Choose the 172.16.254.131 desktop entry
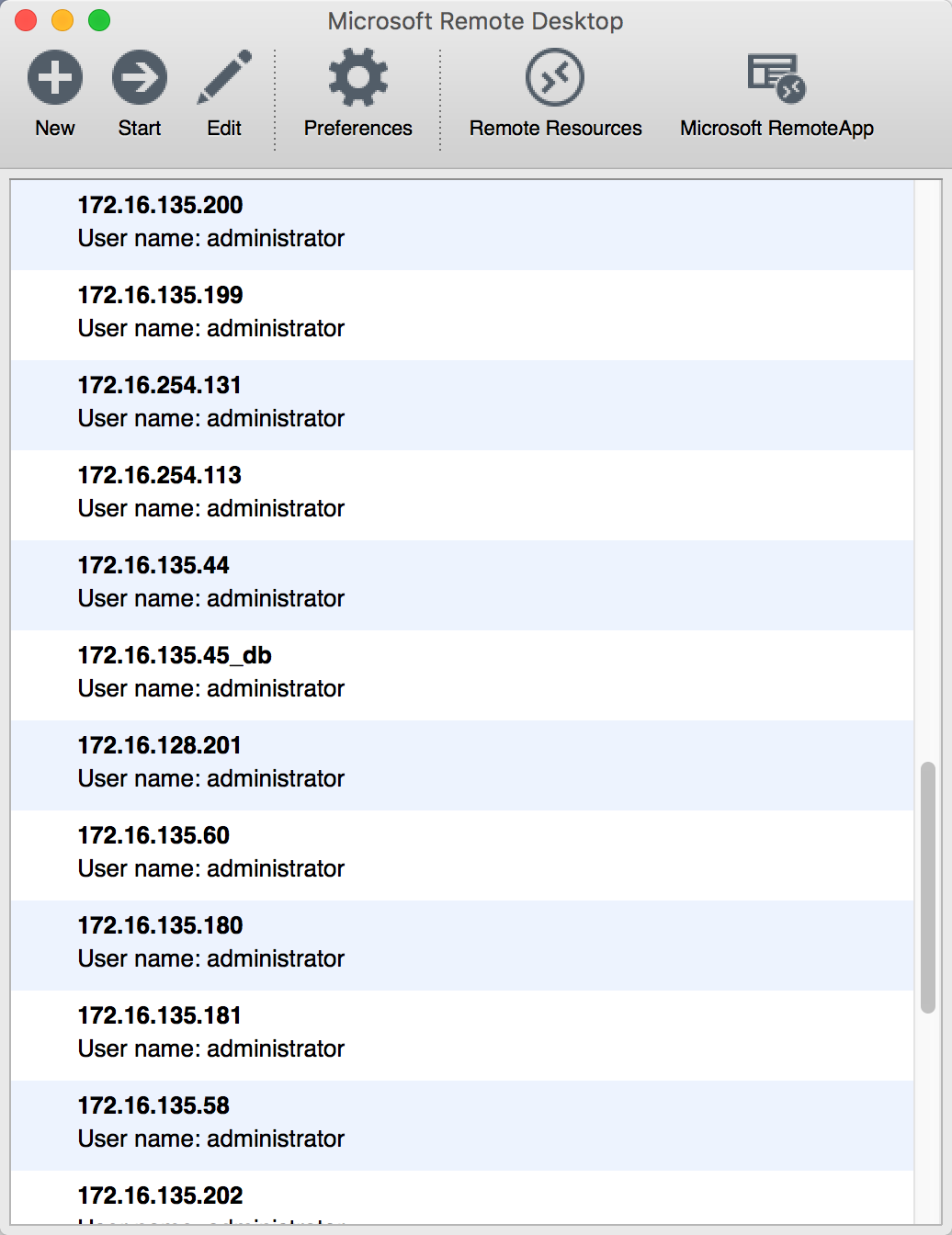Image resolution: width=952 pixels, height=1235 pixels. 459,402
